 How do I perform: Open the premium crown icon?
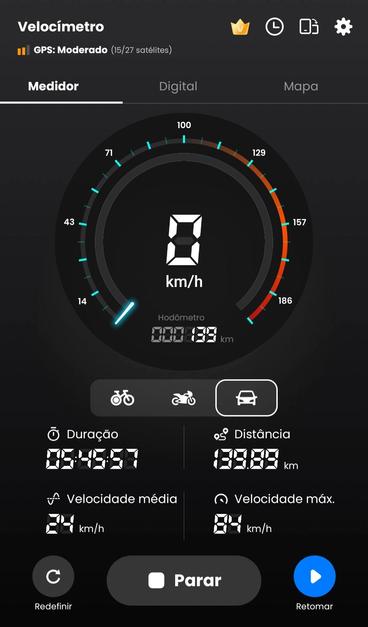click(x=240, y=27)
